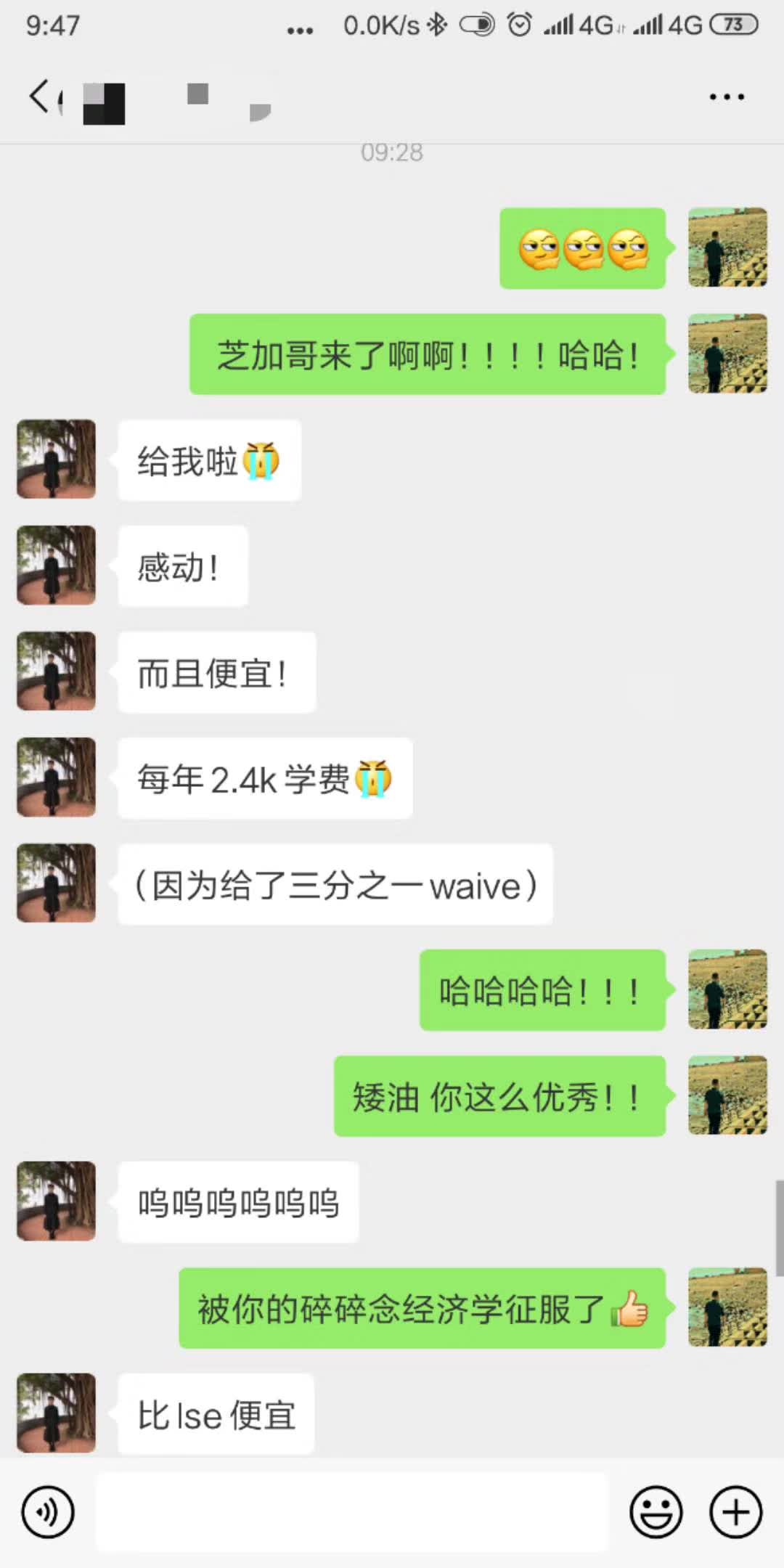Open contact avatar beside 感动！ message
Screen dimensions: 784x1568
pos(57,565)
